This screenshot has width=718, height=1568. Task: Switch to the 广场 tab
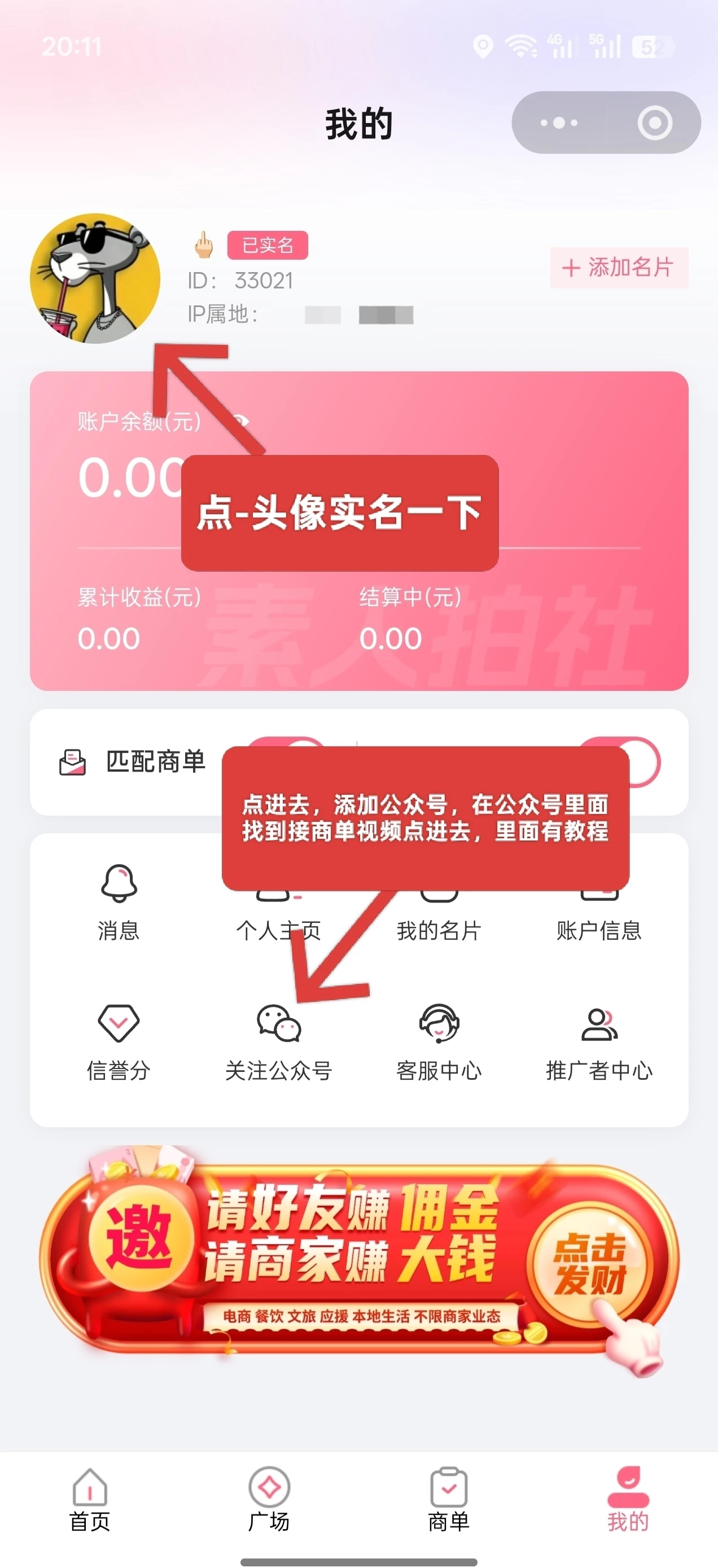point(269,1500)
